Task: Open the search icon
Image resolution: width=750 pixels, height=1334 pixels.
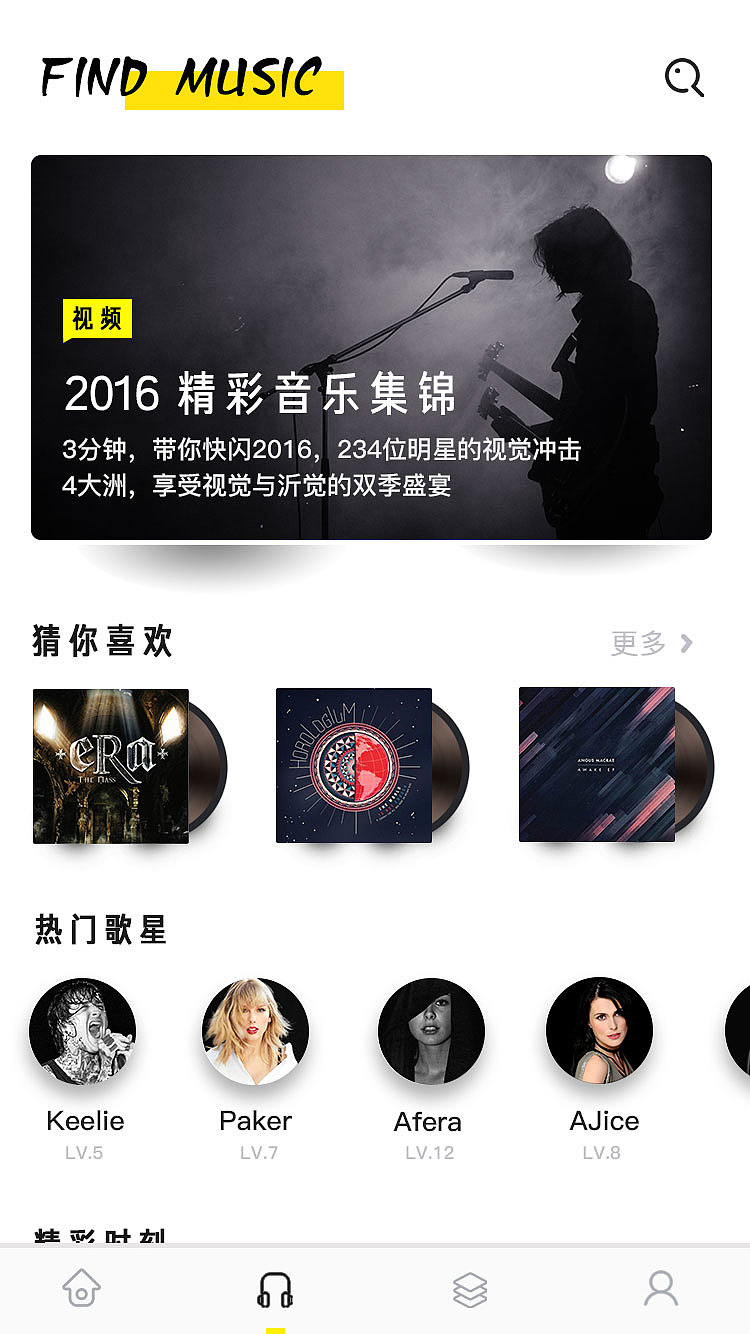Action: point(684,78)
